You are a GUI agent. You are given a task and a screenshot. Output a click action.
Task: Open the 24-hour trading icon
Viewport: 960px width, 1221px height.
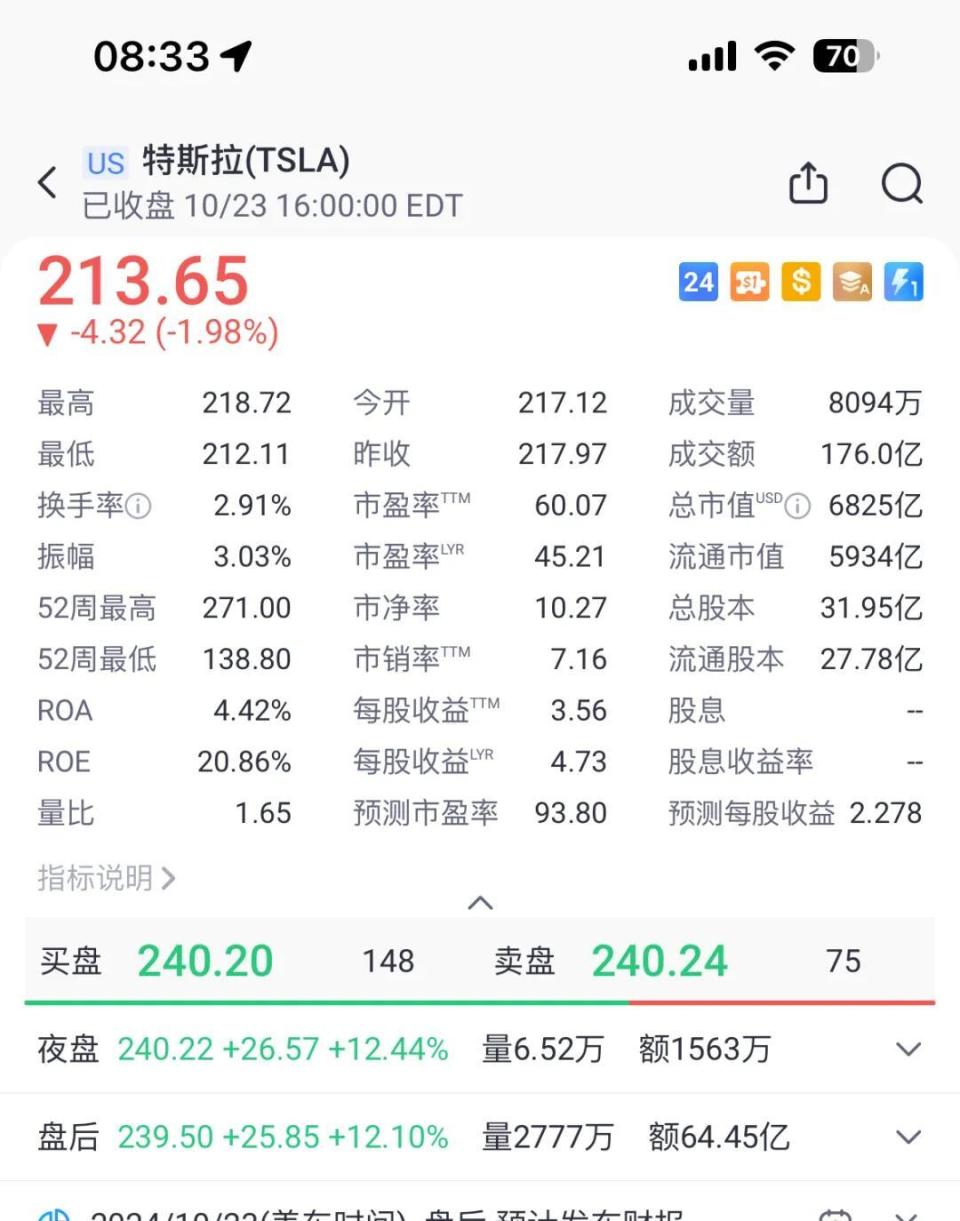click(698, 282)
